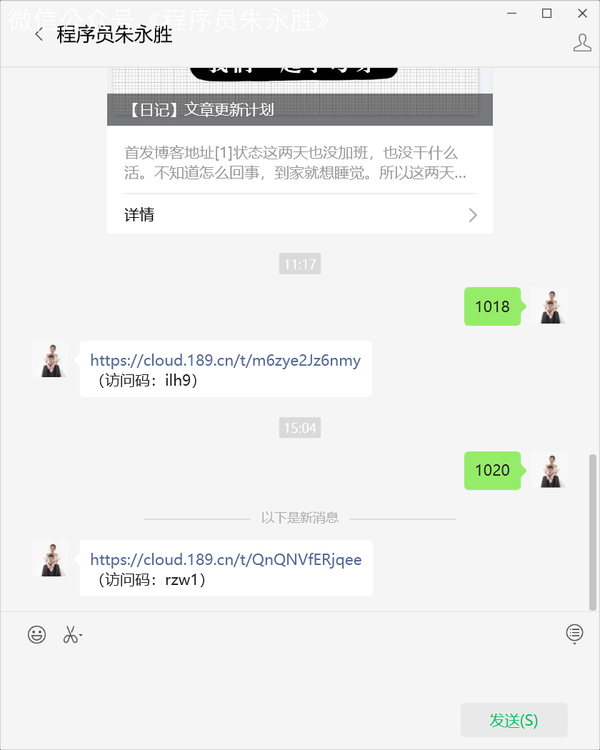Tap the avatar beside the rzw1 message
Viewport: 600px width, 750px height.
pos(50,559)
